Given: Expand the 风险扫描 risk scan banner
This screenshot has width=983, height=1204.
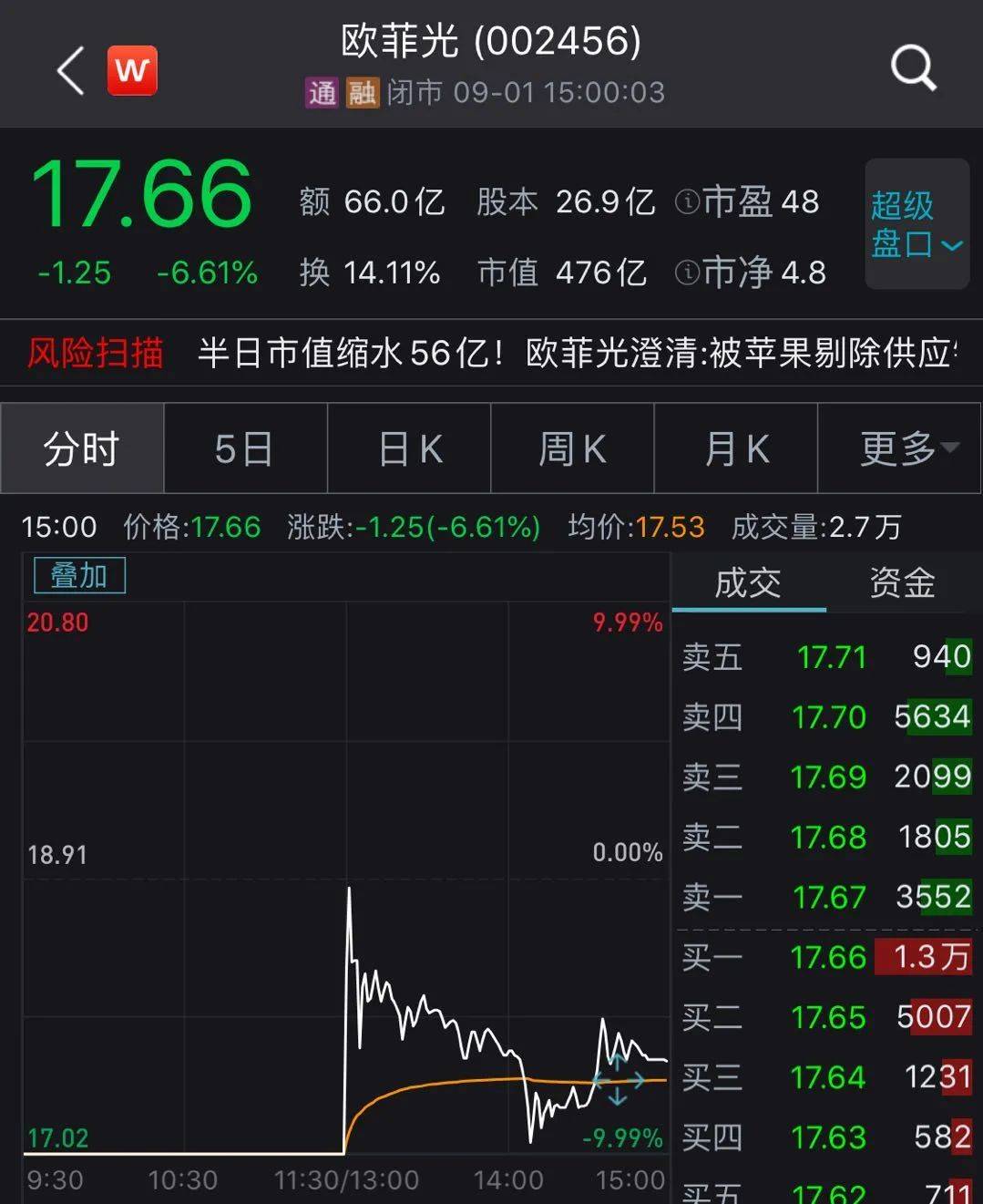Looking at the screenshot, I should [x=94, y=353].
